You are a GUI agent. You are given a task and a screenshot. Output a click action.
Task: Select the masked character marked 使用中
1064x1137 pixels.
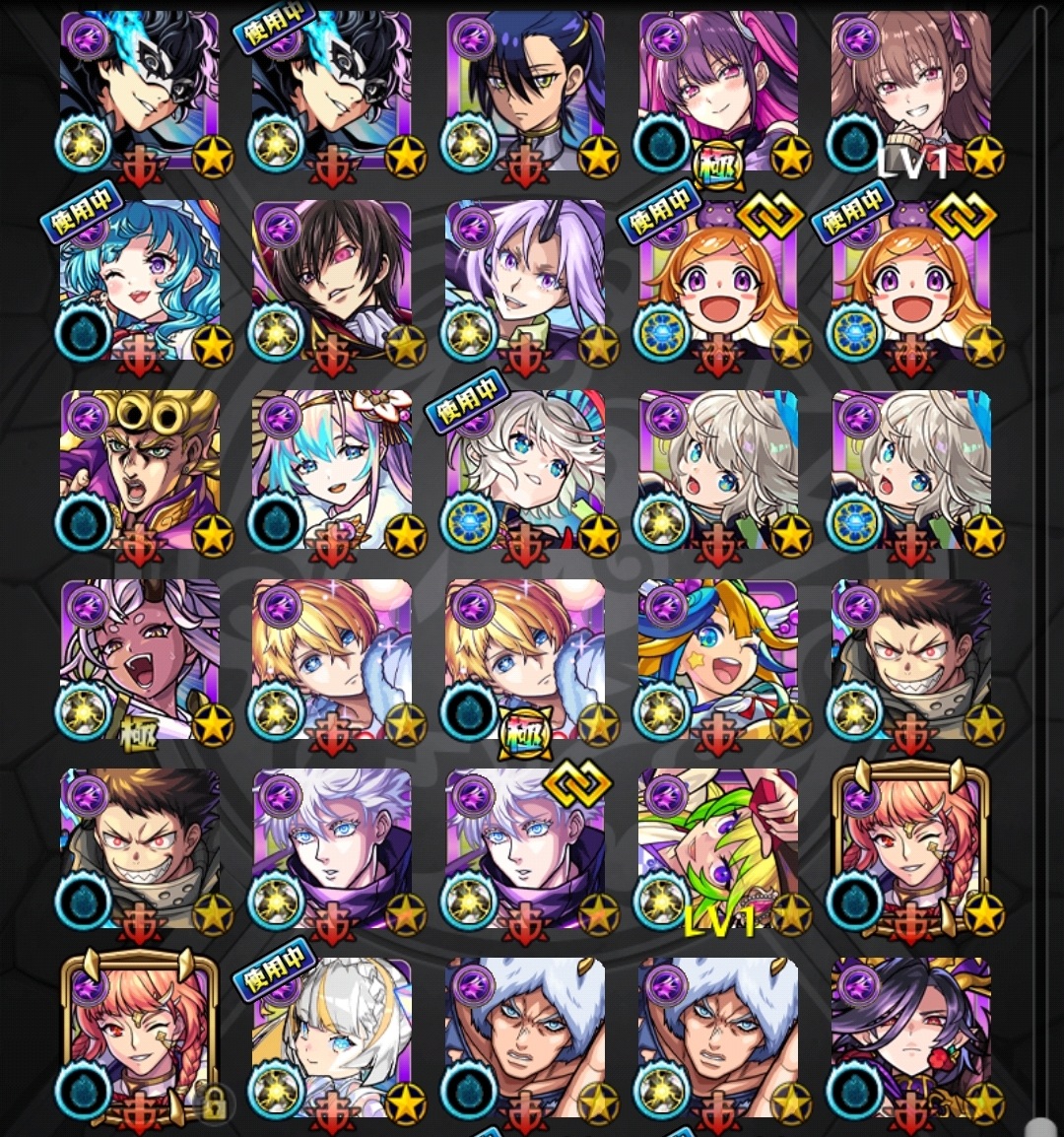point(332,94)
